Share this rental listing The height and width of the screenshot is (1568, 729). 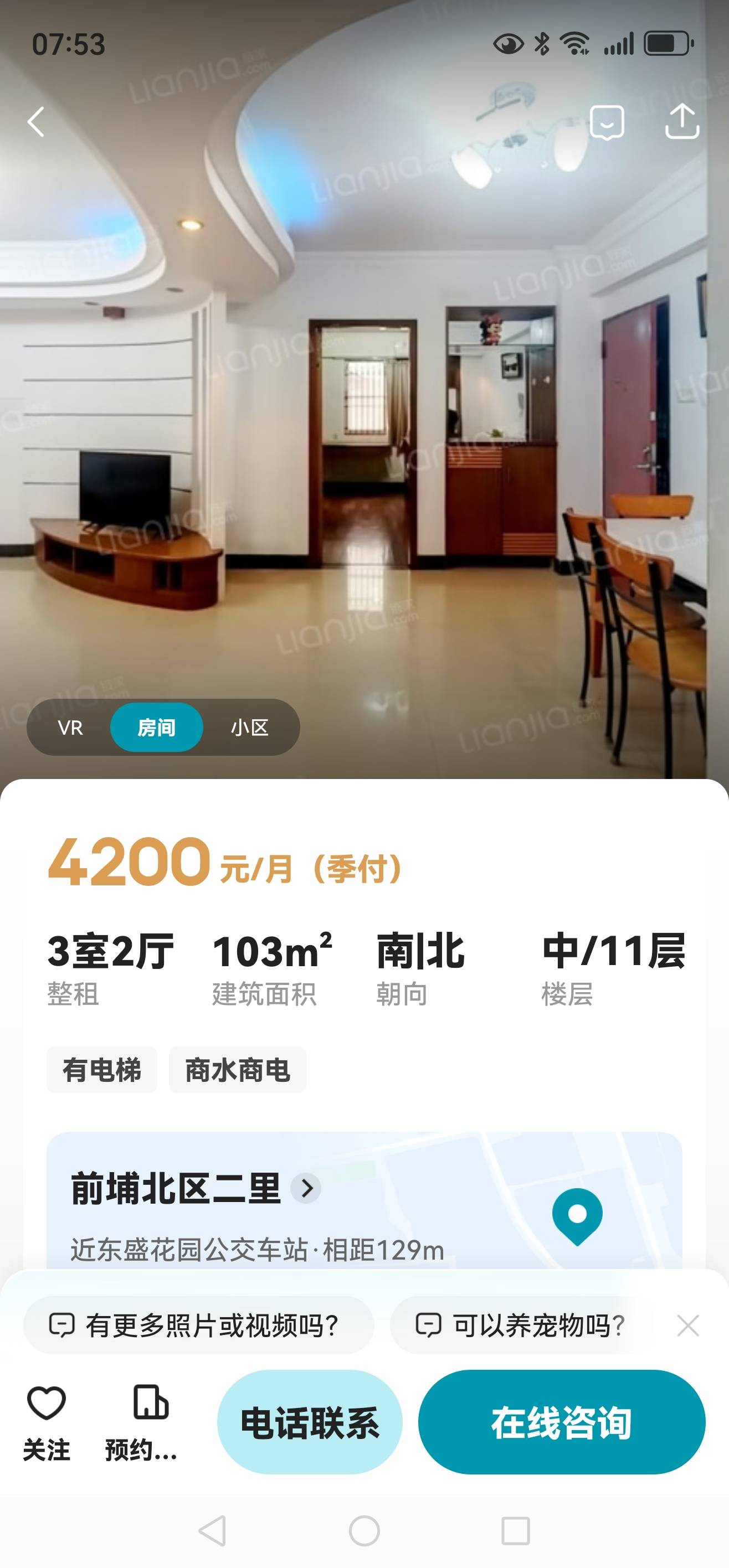coord(681,122)
